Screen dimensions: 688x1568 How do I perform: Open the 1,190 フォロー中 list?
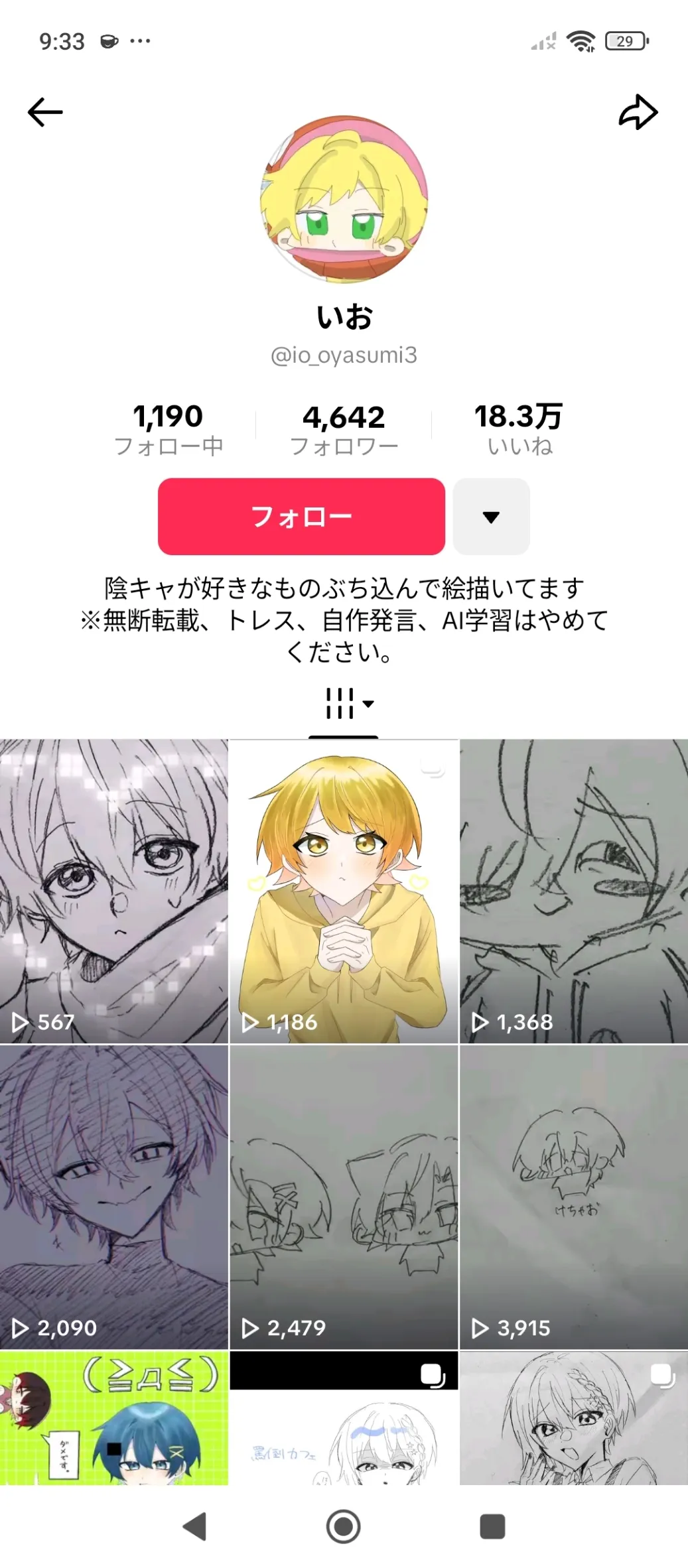[169, 429]
